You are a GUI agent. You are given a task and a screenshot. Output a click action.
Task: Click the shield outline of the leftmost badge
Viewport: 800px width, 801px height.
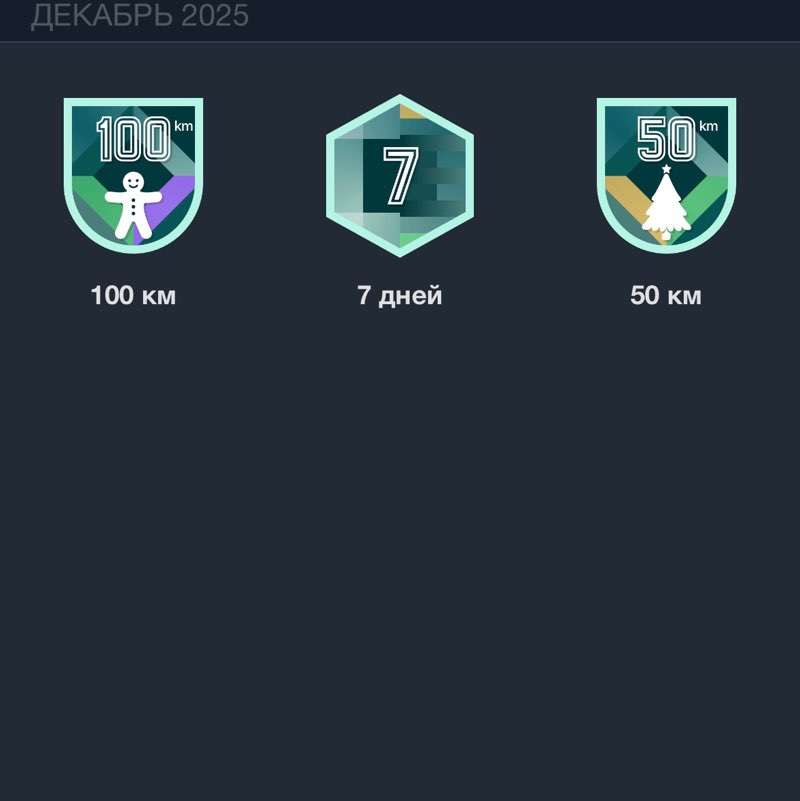click(x=70, y=170)
